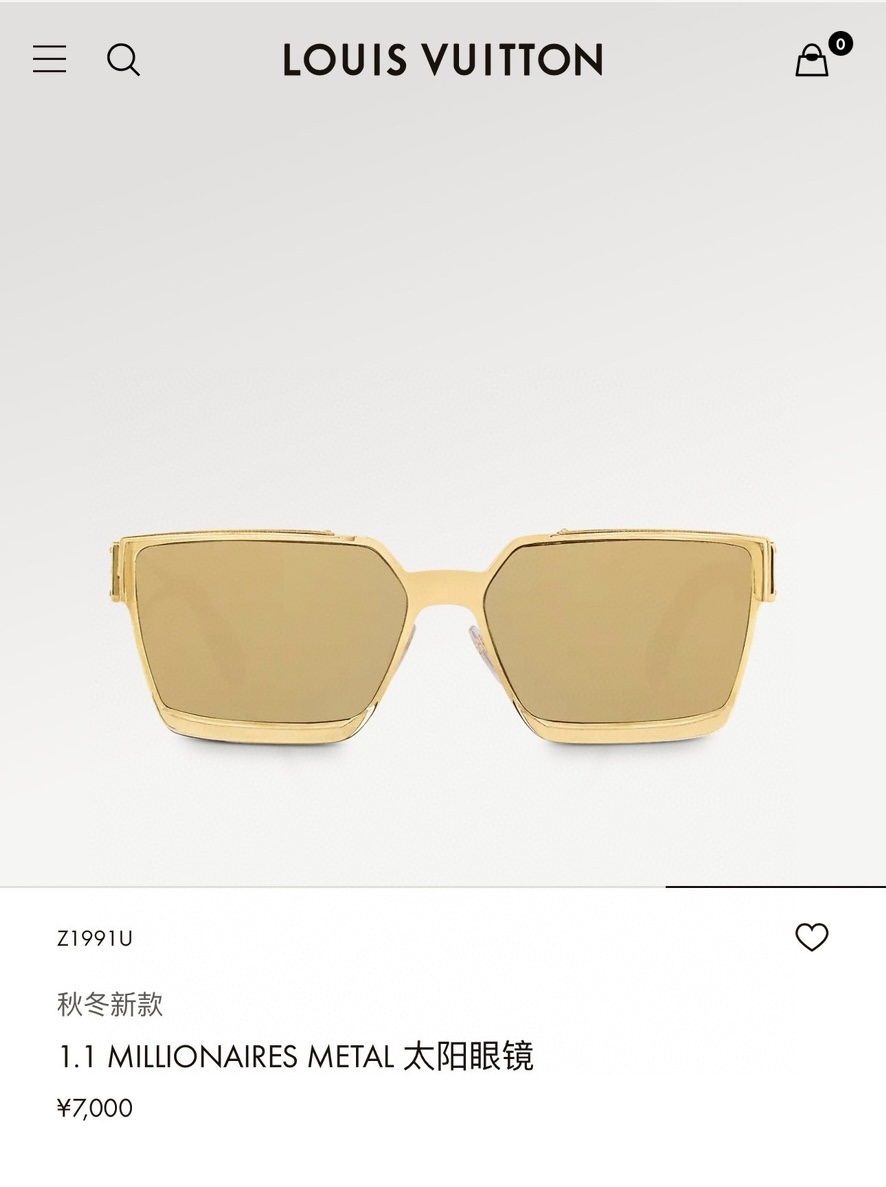Open the shopping bag

click(x=812, y=60)
